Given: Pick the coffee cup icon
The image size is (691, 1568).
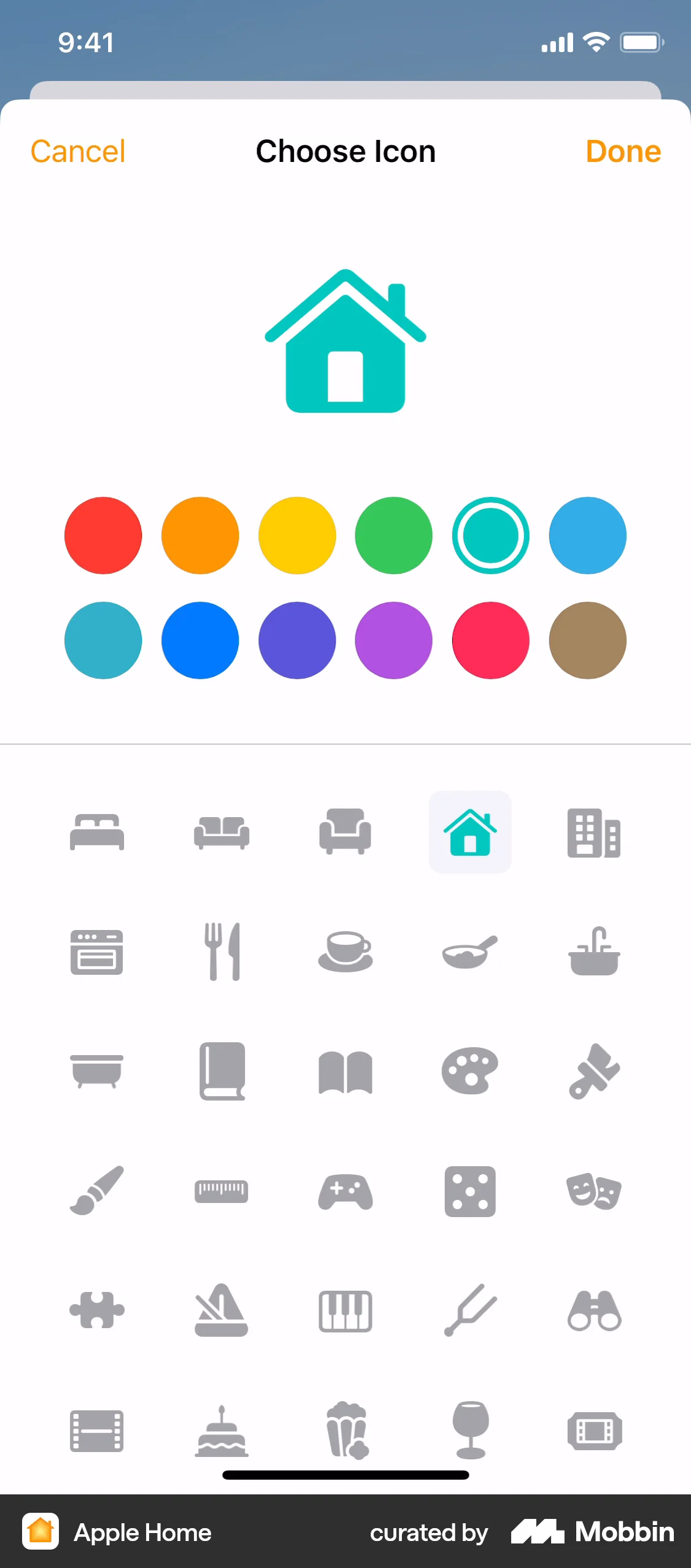Looking at the screenshot, I should 345,951.
